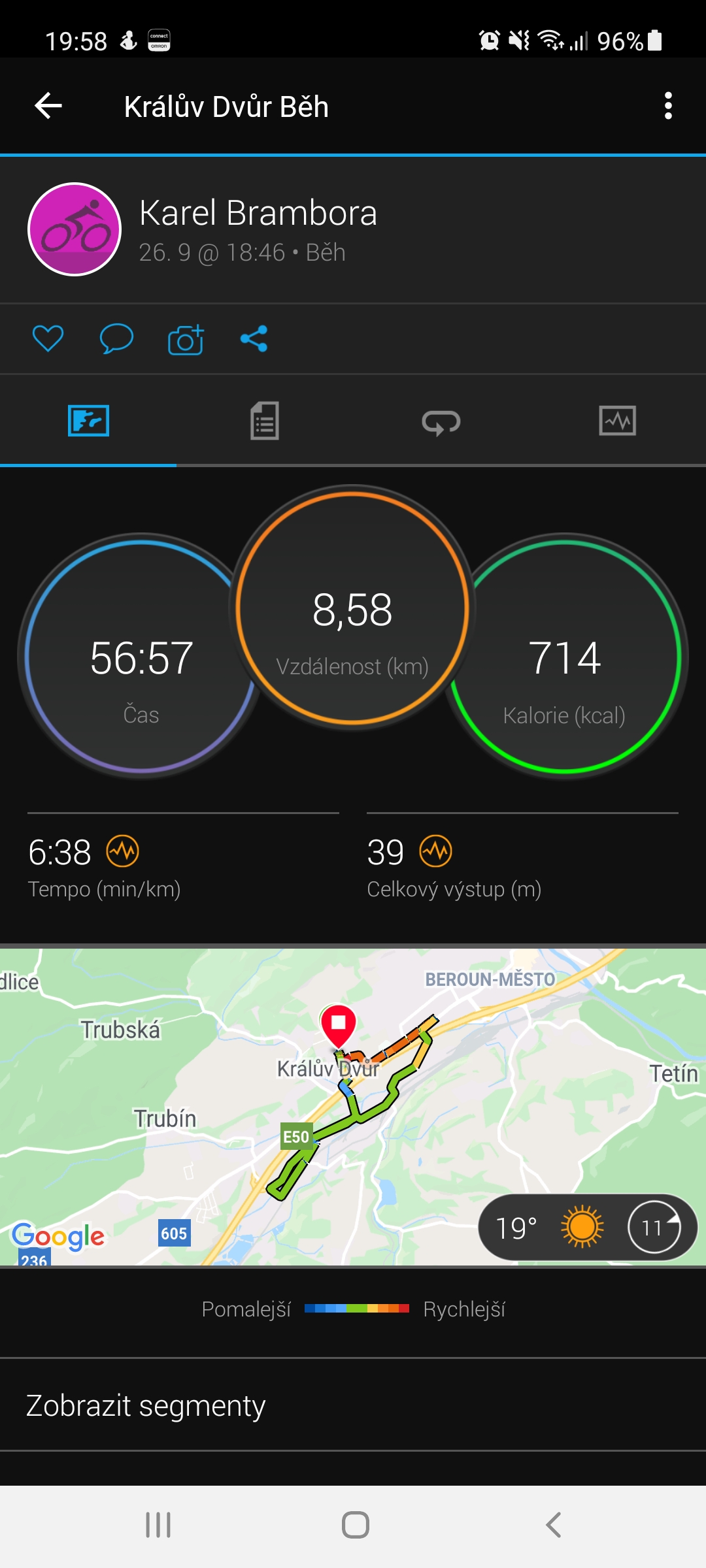Select the overview map tab
The width and height of the screenshot is (706, 1568).
pos(88,420)
